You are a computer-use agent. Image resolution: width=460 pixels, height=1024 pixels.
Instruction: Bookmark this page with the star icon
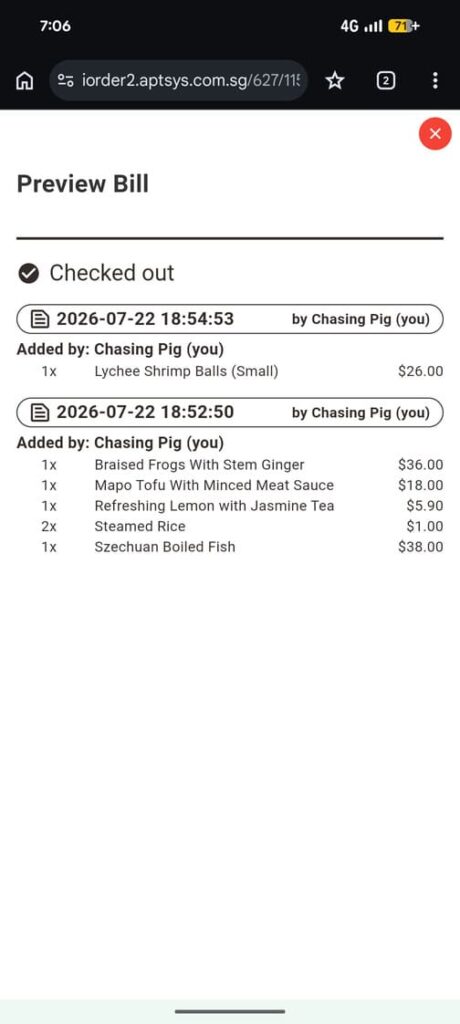pos(335,81)
